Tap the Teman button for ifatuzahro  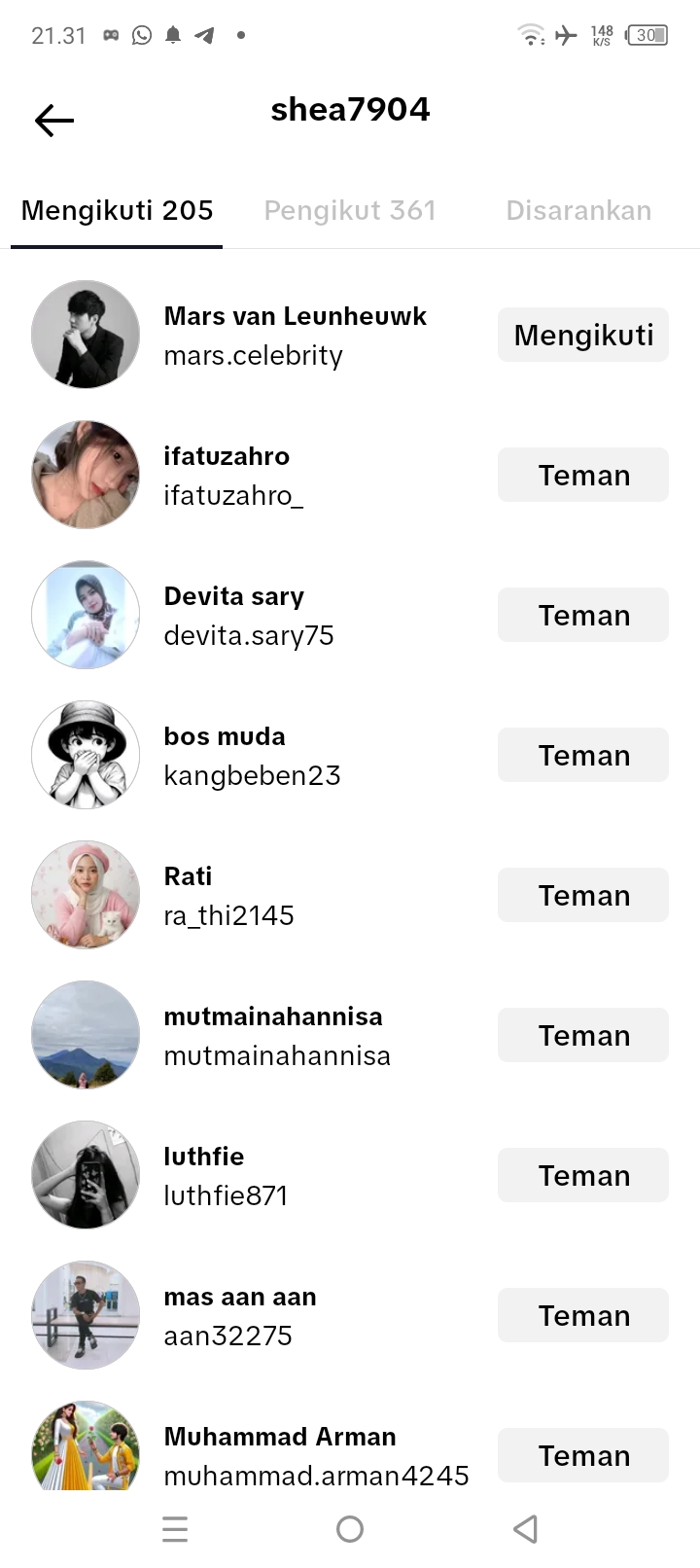click(x=583, y=476)
